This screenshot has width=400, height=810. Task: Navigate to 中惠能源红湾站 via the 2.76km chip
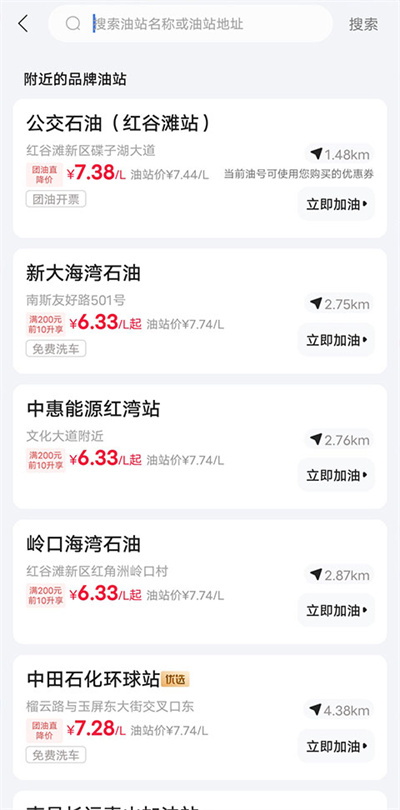click(339, 440)
